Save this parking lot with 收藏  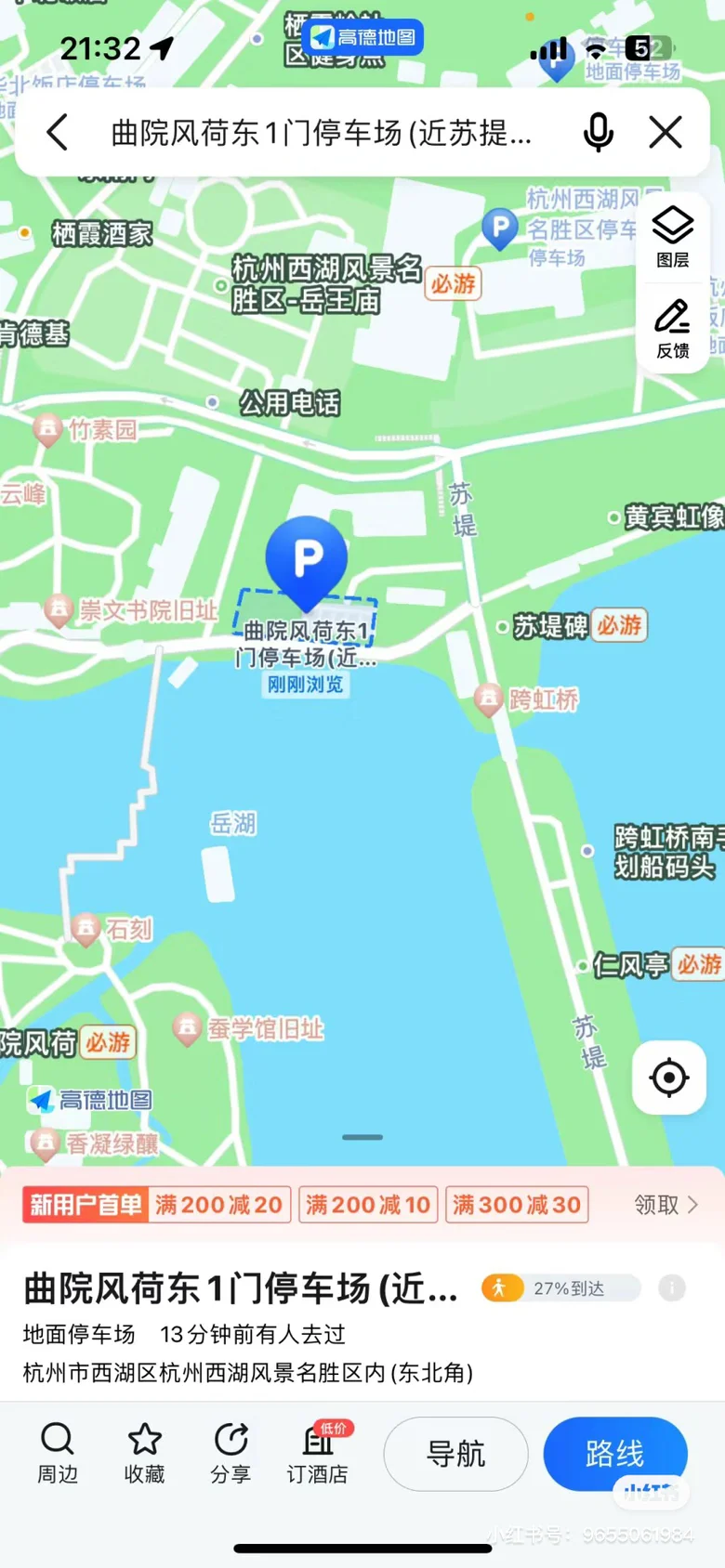pyautogui.click(x=144, y=1453)
